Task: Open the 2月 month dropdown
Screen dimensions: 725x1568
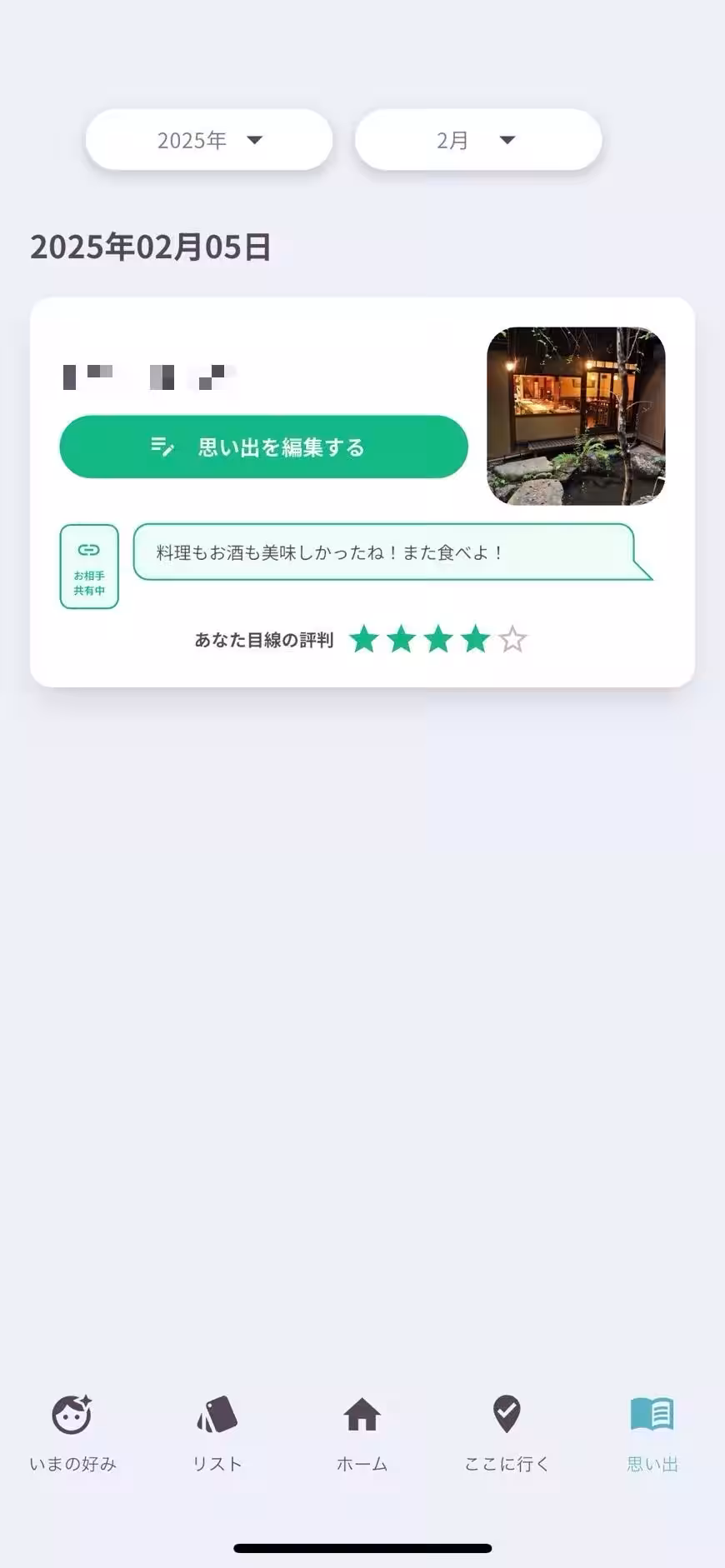Action: click(x=478, y=139)
